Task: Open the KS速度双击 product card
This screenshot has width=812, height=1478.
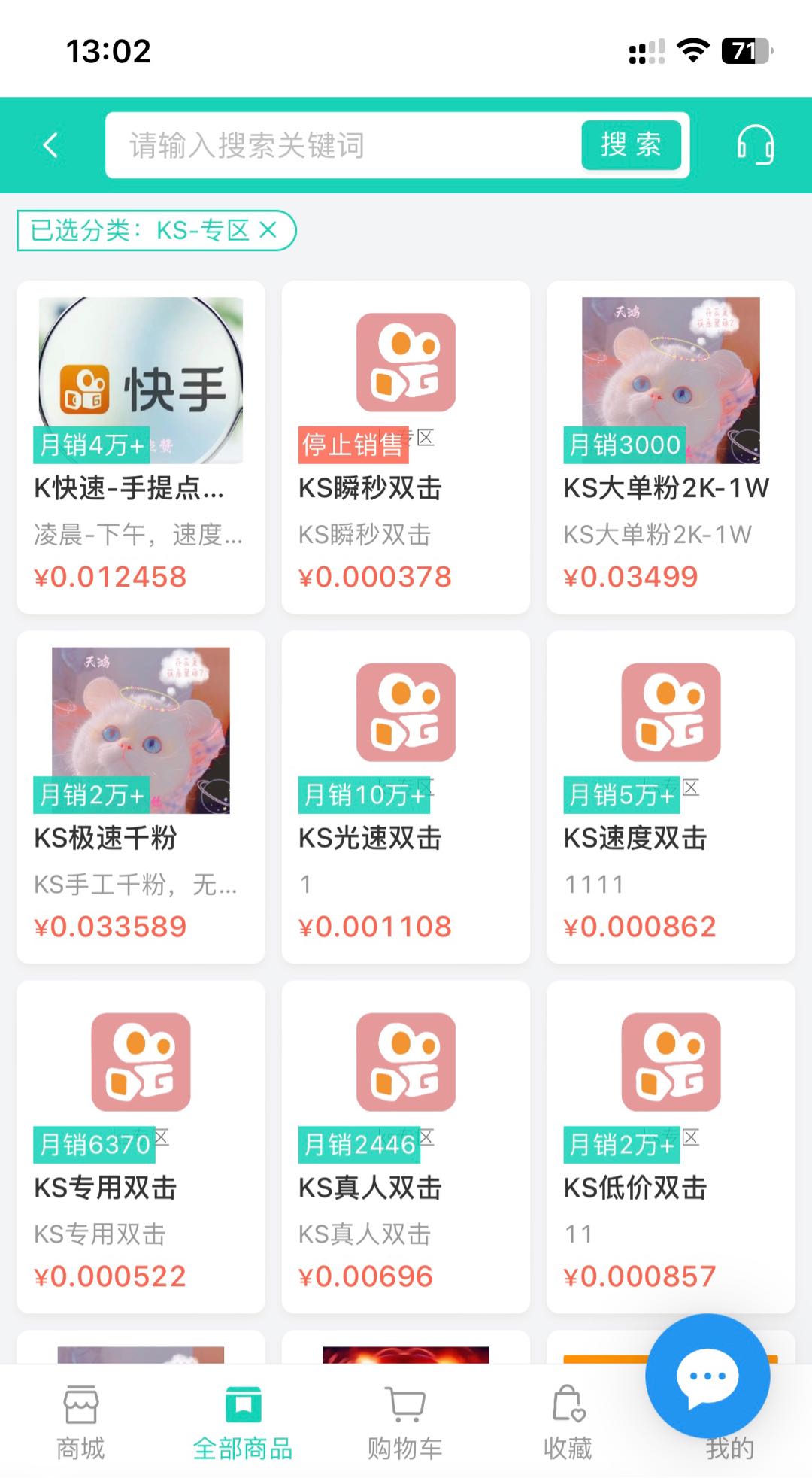Action: [x=670, y=797]
